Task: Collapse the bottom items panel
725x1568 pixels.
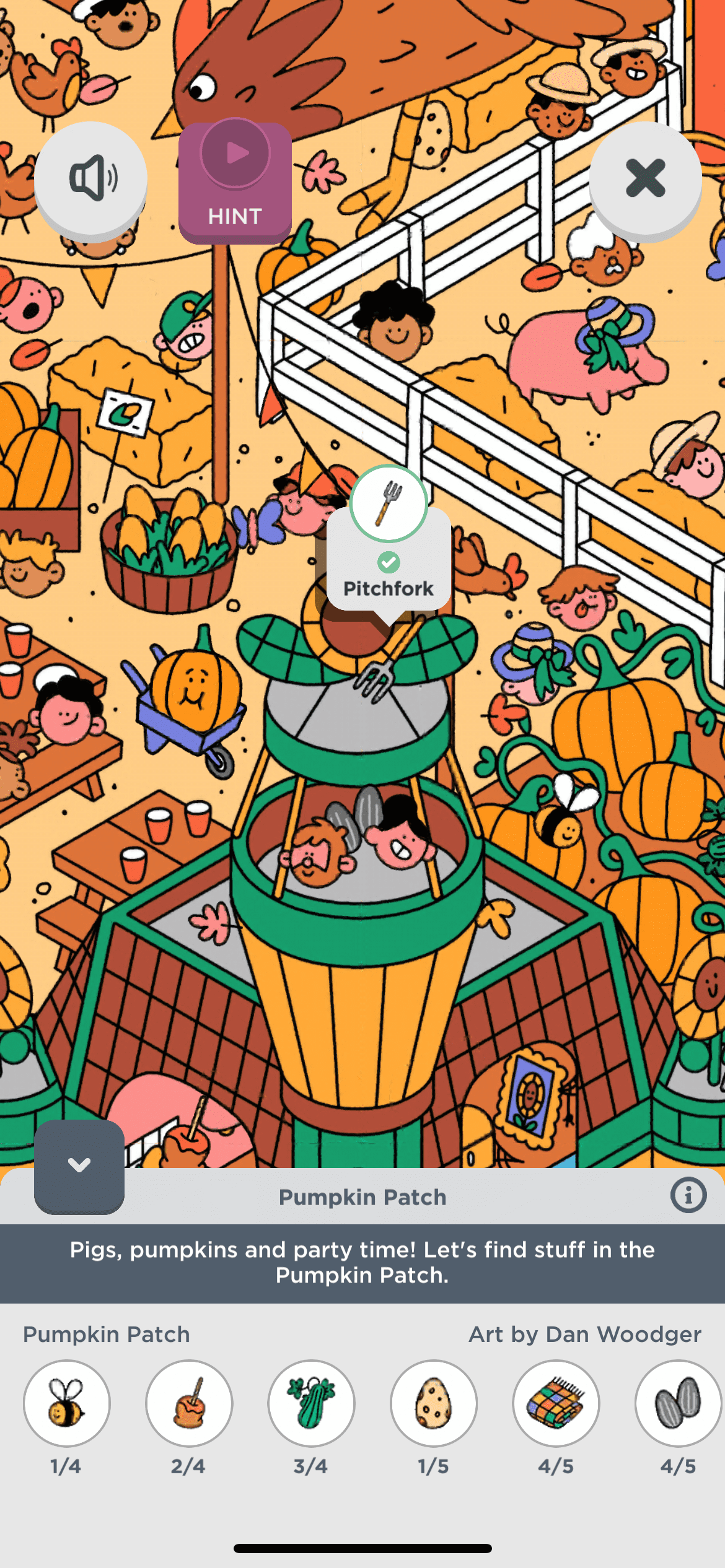Action: click(79, 1165)
